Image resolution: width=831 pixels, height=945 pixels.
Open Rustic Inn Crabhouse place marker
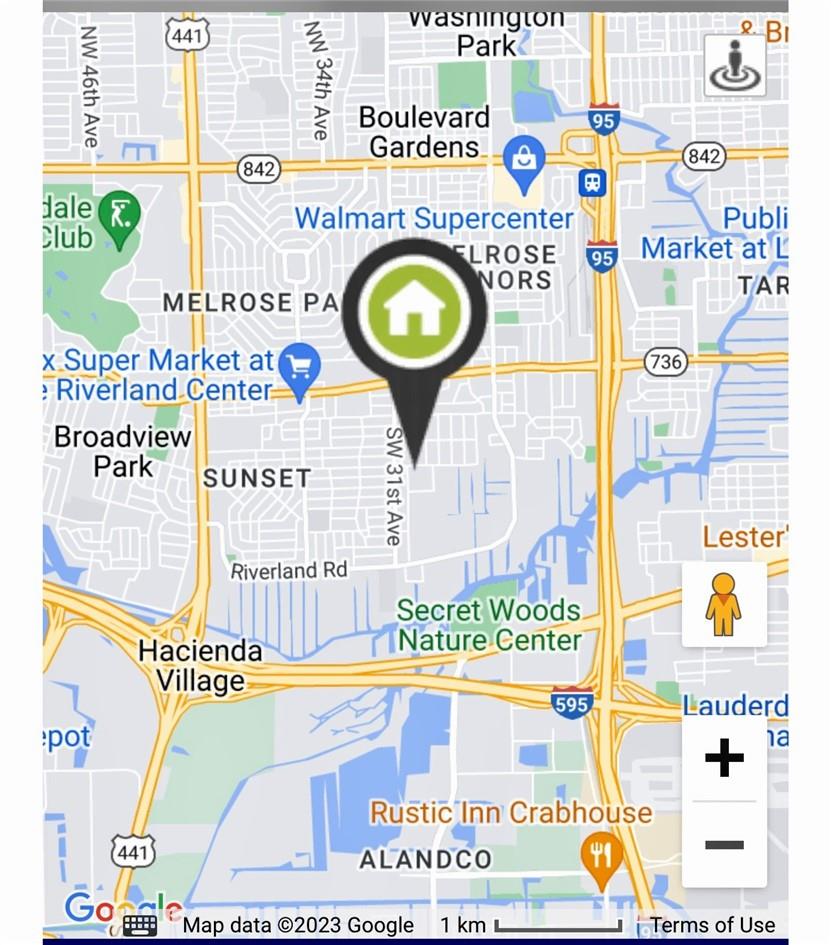601,855
